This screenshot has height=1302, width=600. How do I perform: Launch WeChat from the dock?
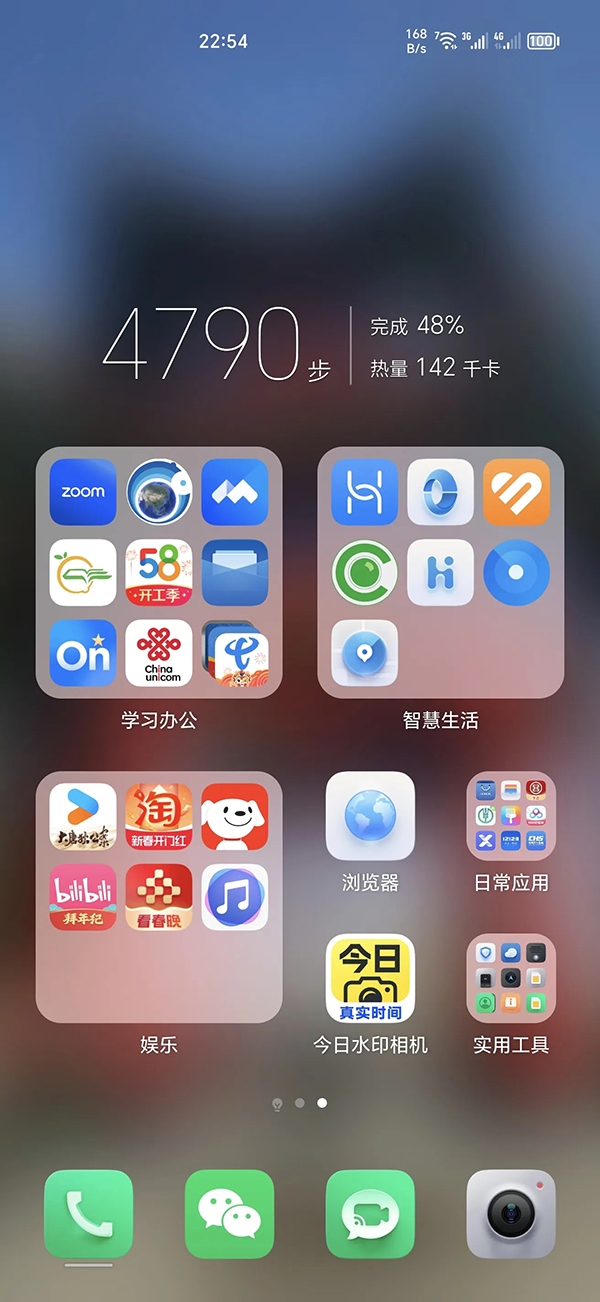[229, 1213]
